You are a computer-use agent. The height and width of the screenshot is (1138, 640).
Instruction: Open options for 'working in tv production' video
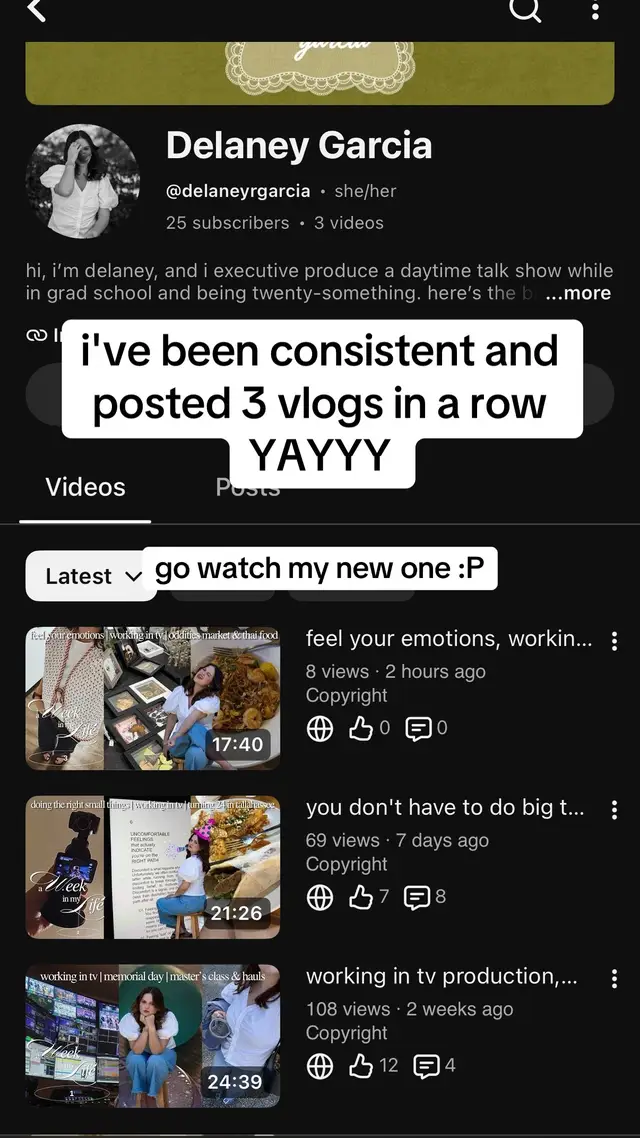point(614,978)
